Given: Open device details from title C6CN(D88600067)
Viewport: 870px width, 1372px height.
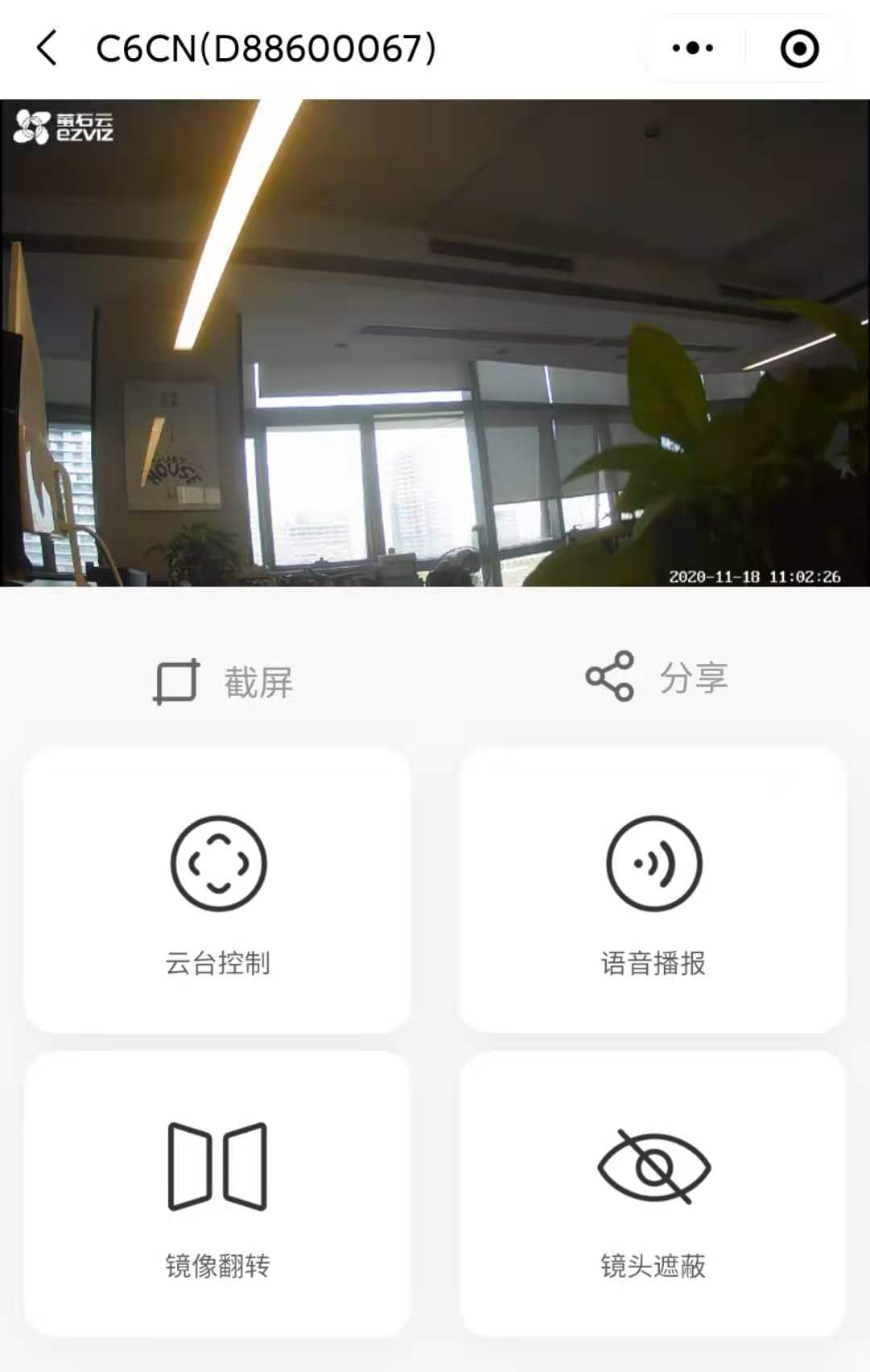Looking at the screenshot, I should tap(266, 48).
